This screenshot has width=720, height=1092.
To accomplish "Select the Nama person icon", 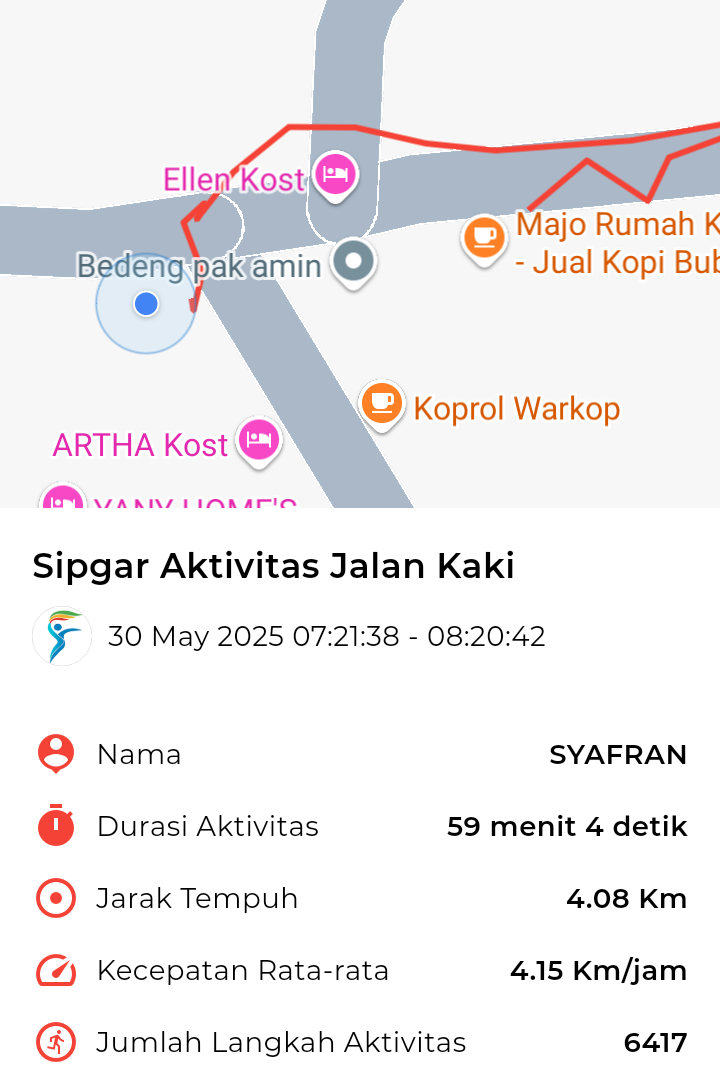I will (55, 754).
